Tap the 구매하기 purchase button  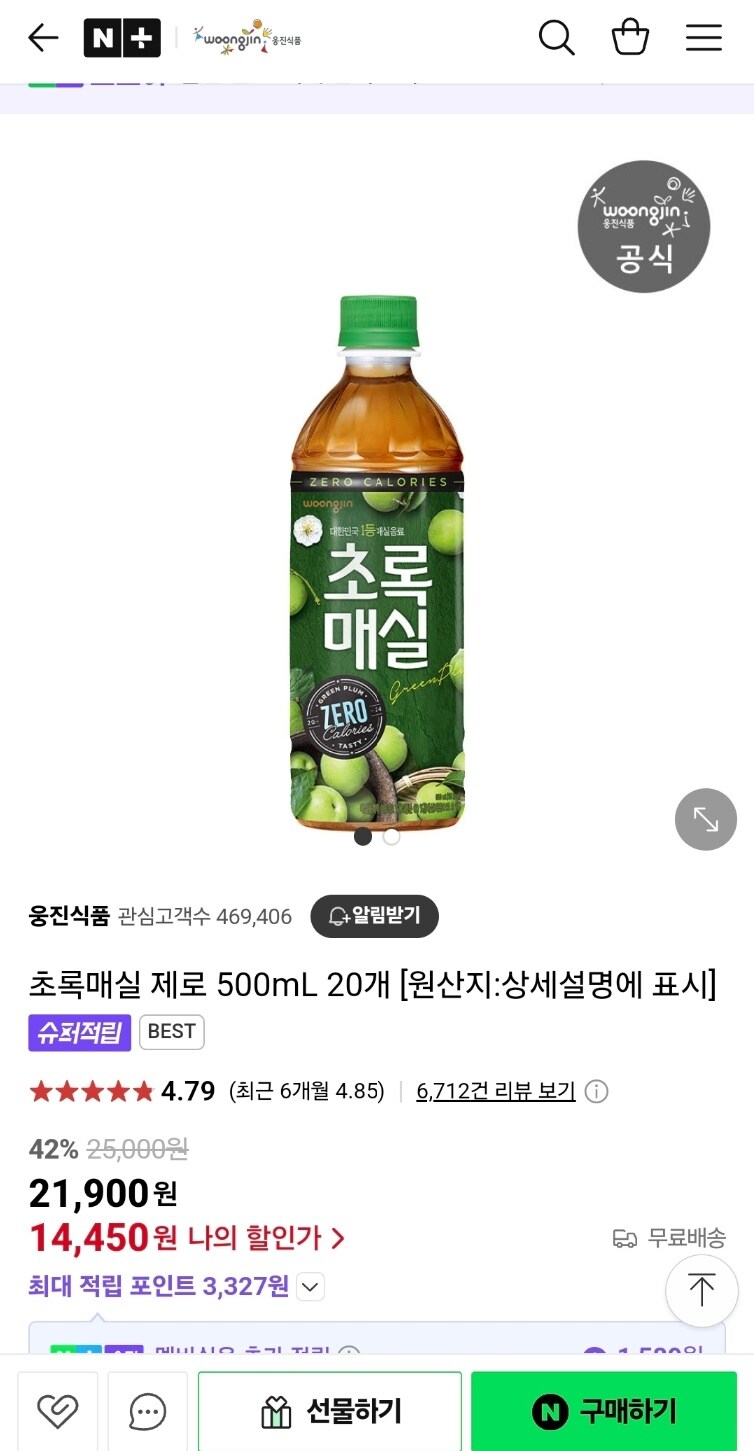[604, 1411]
